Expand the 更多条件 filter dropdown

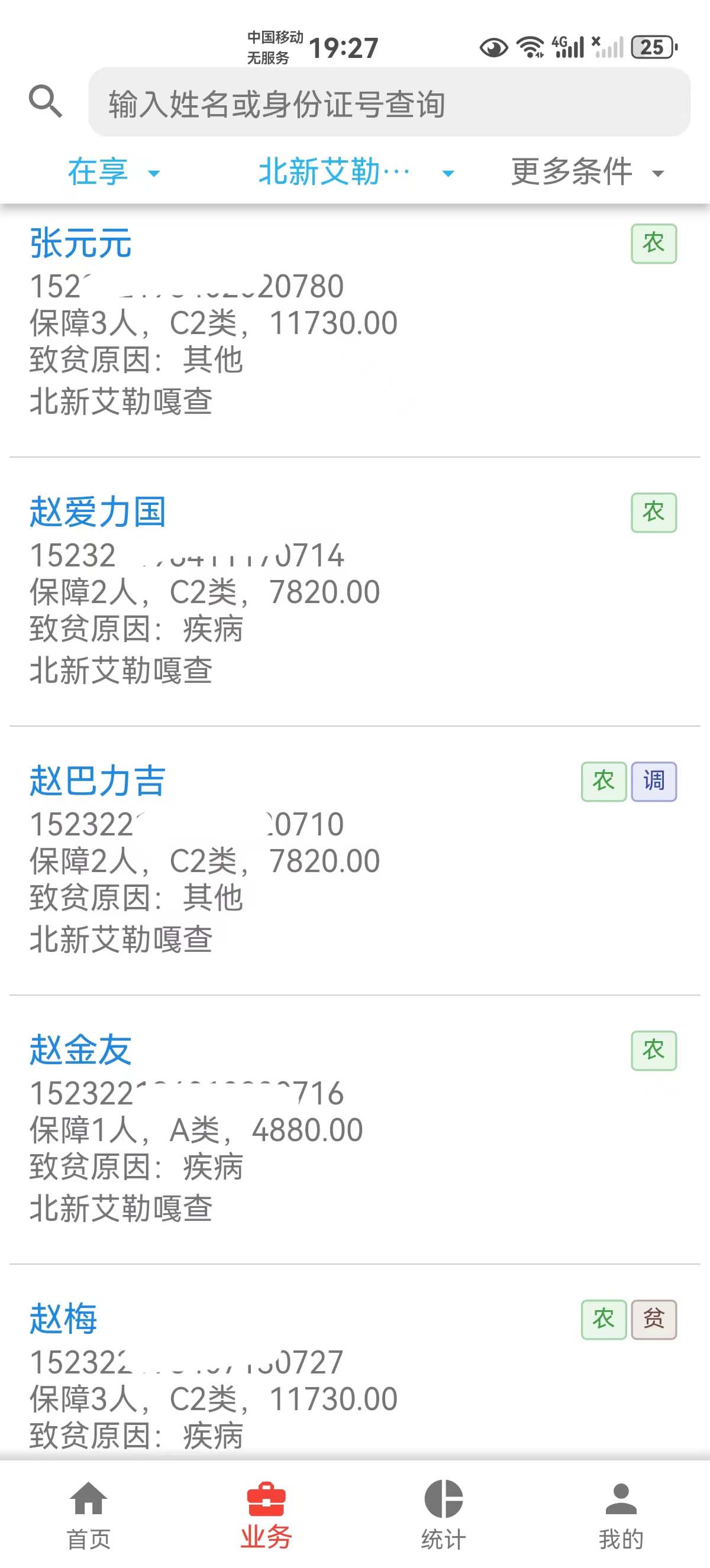587,172
